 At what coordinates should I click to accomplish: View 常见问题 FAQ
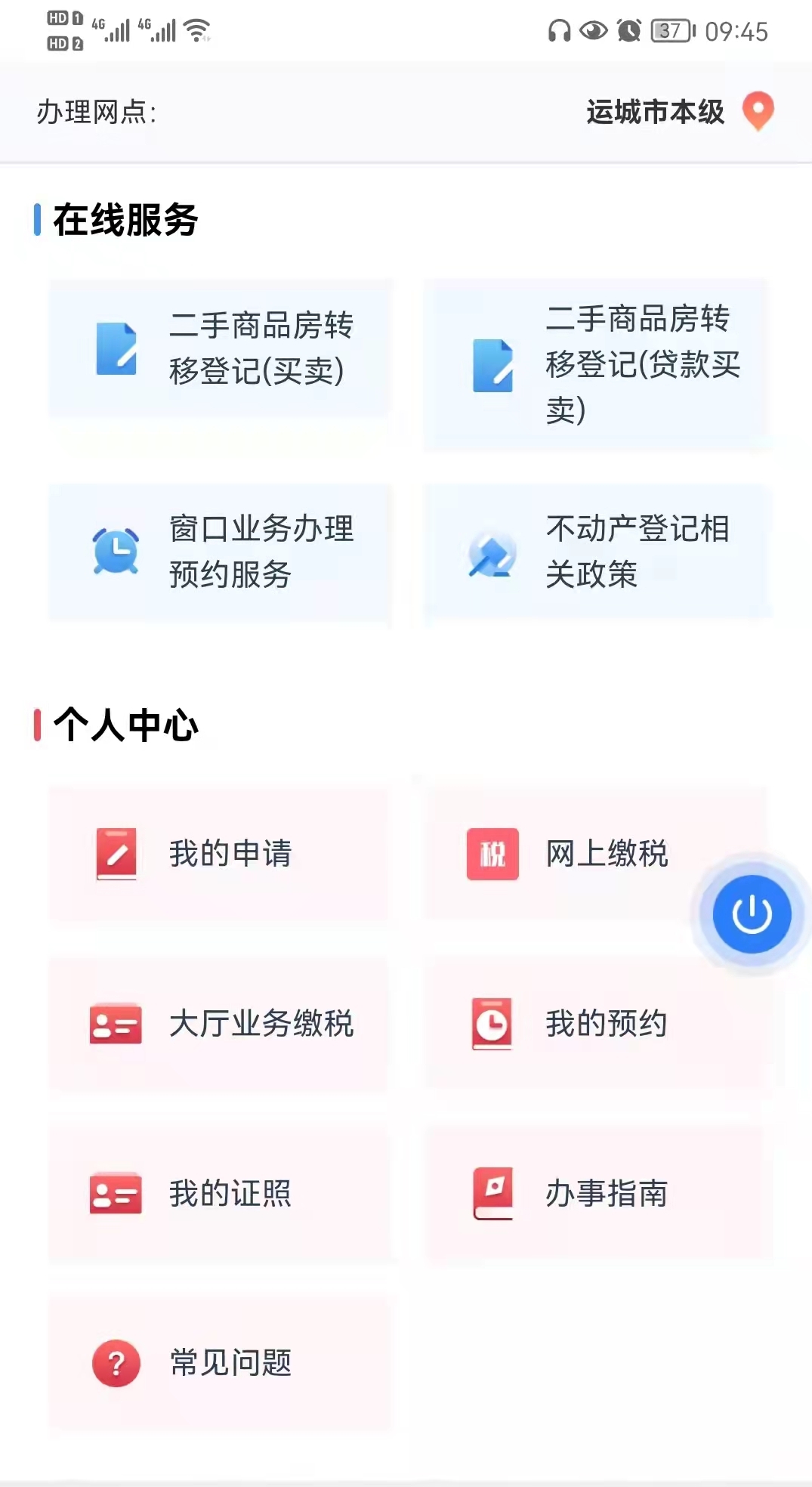click(x=219, y=1363)
